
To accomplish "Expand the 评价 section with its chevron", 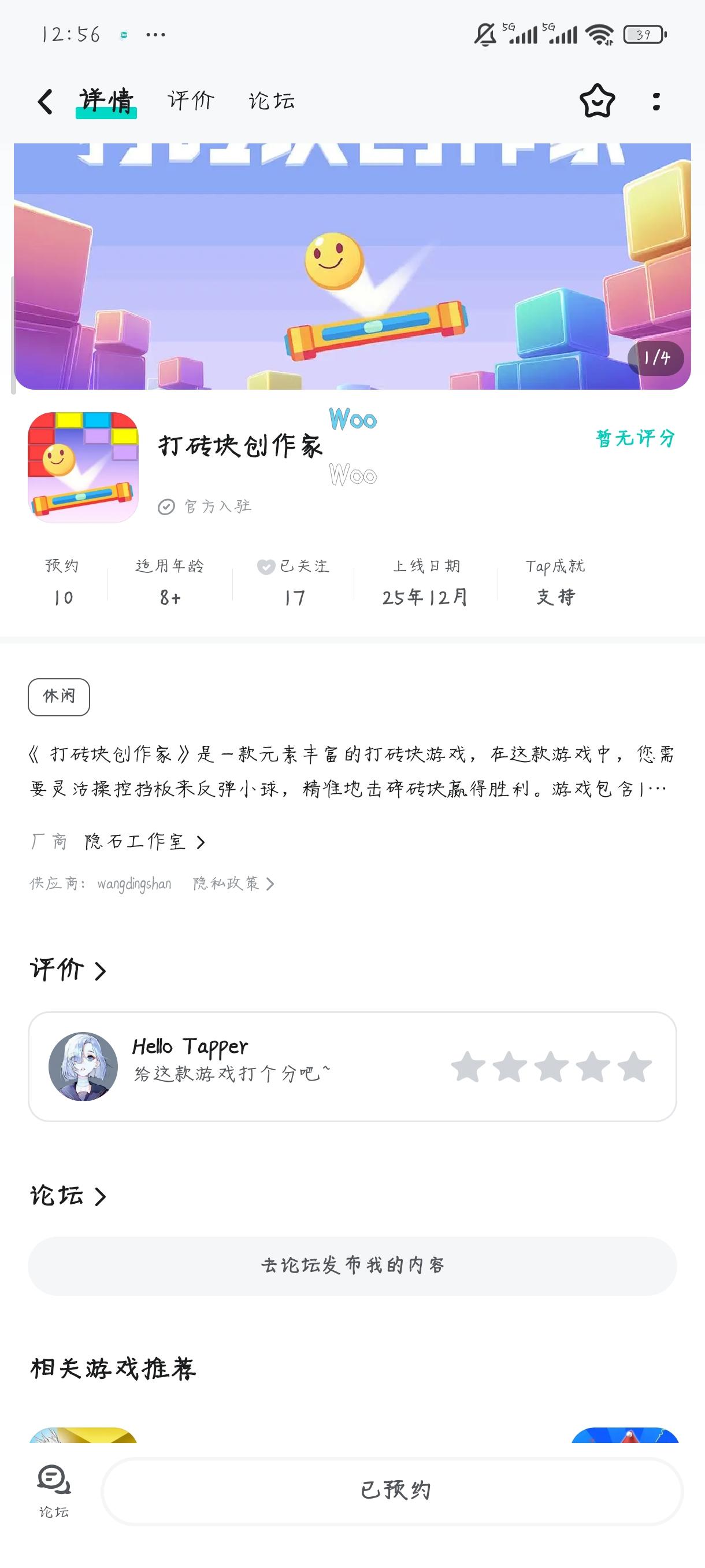I will [101, 970].
